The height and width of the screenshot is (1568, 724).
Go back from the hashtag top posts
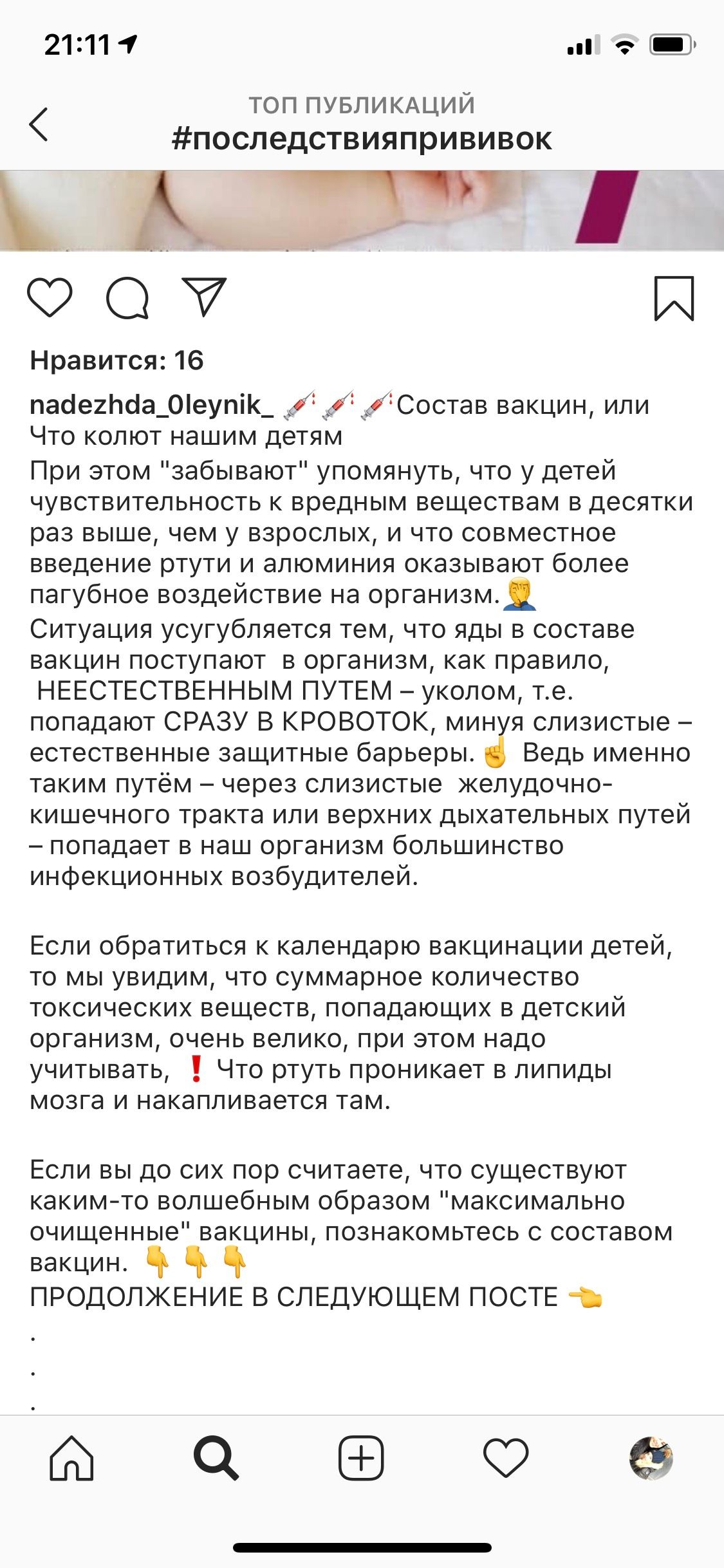[x=39, y=124]
